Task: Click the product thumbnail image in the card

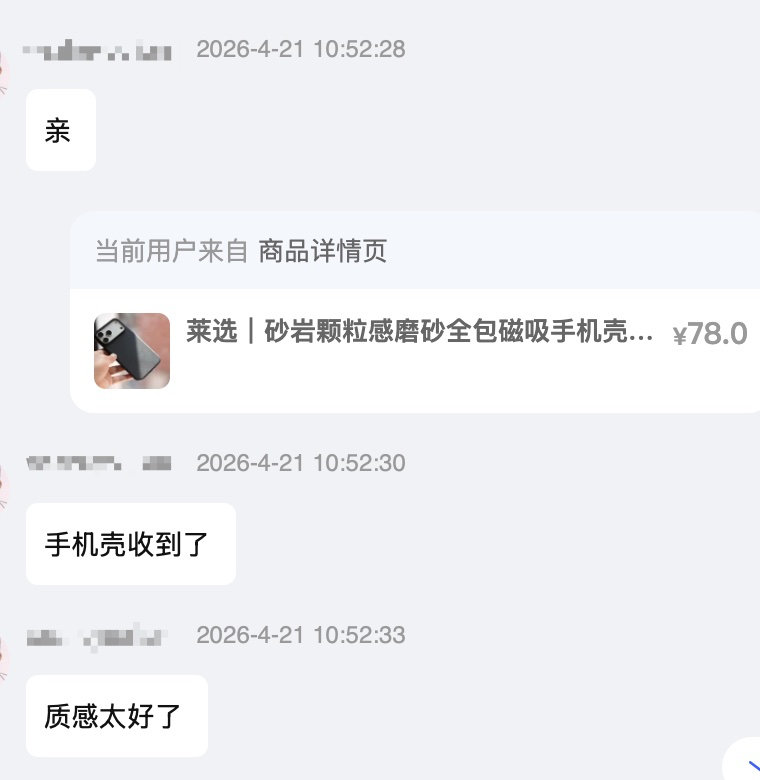Action: click(131, 348)
